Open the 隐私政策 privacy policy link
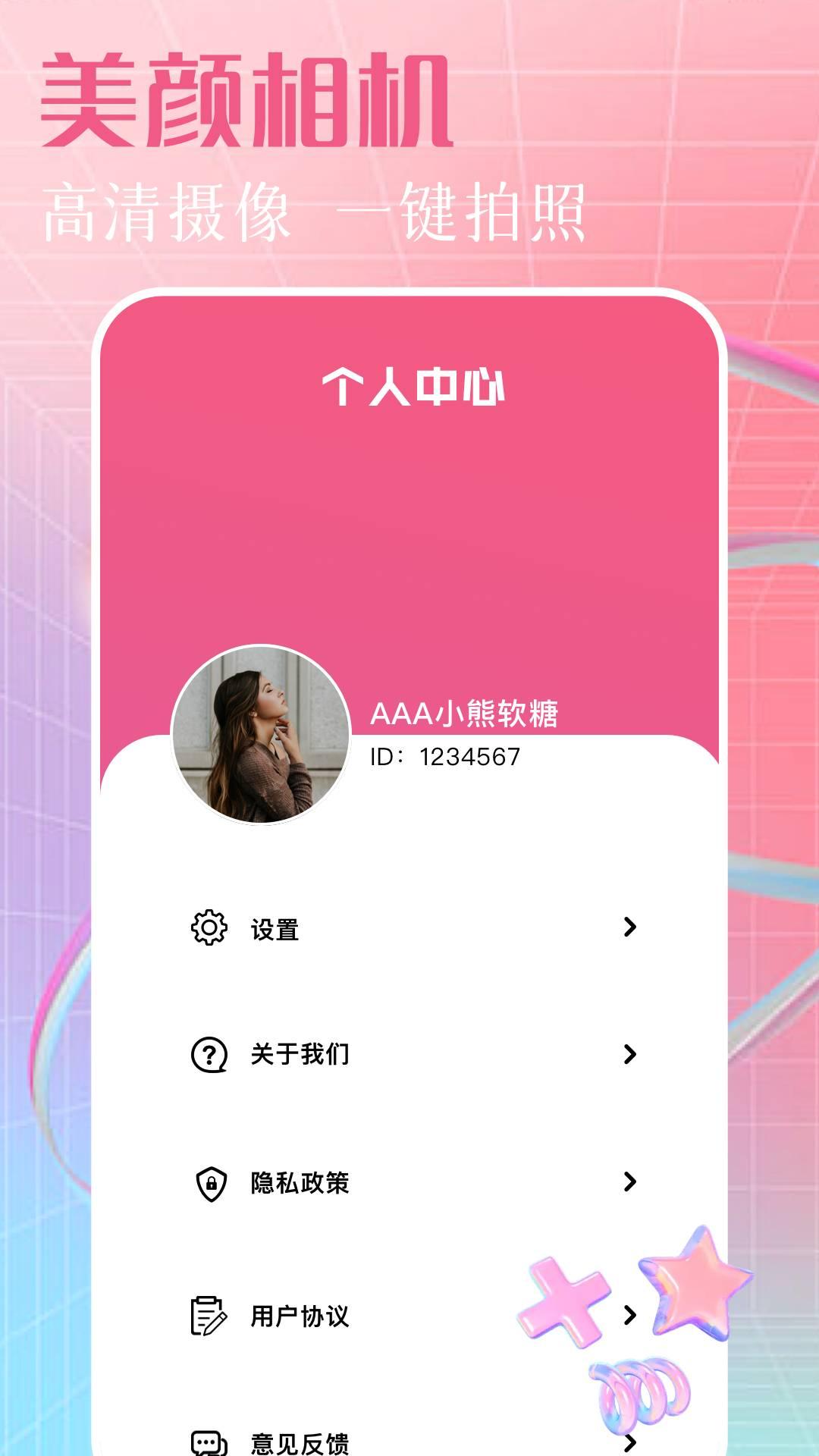This screenshot has width=819, height=1456. coord(300,1180)
